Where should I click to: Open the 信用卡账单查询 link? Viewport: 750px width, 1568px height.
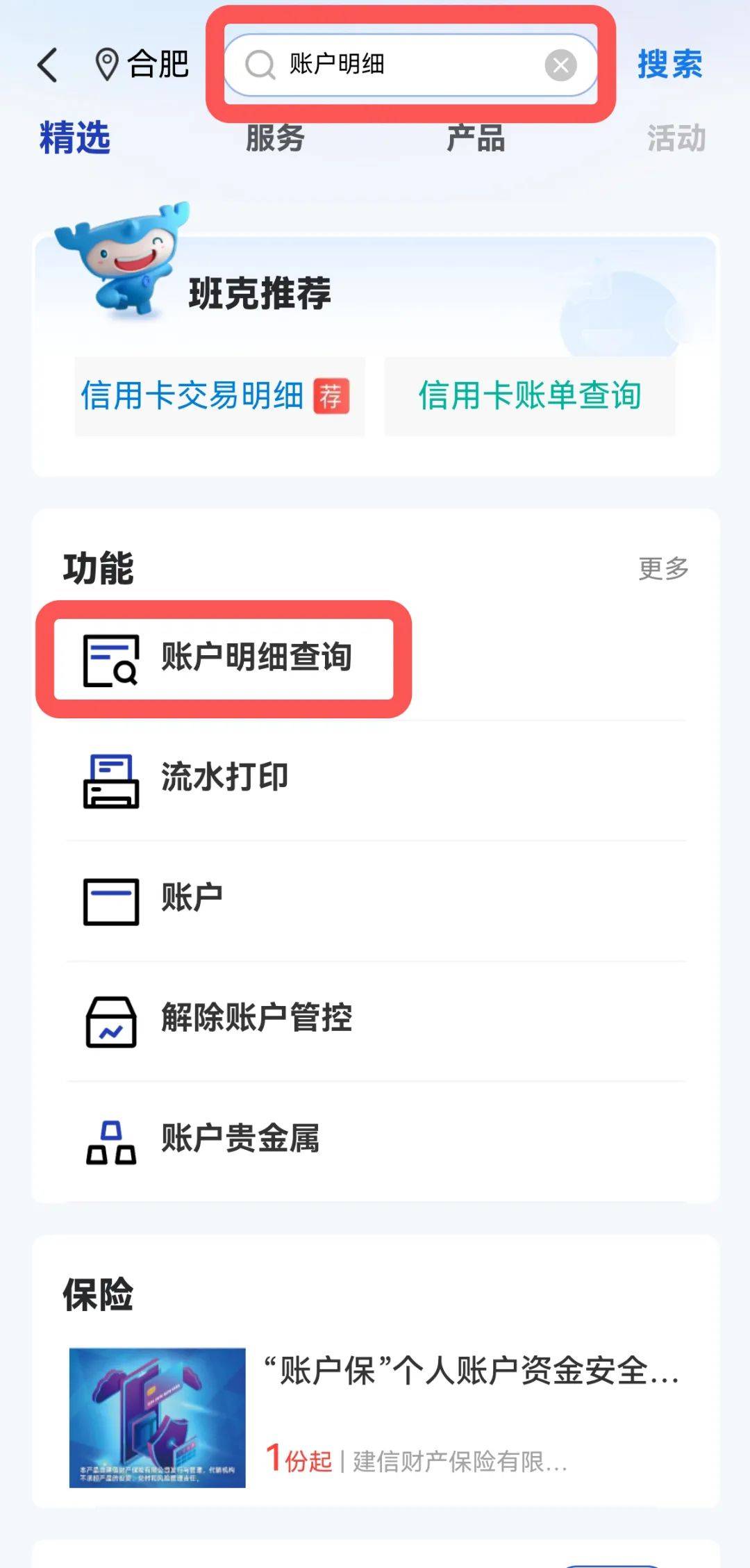tap(529, 394)
